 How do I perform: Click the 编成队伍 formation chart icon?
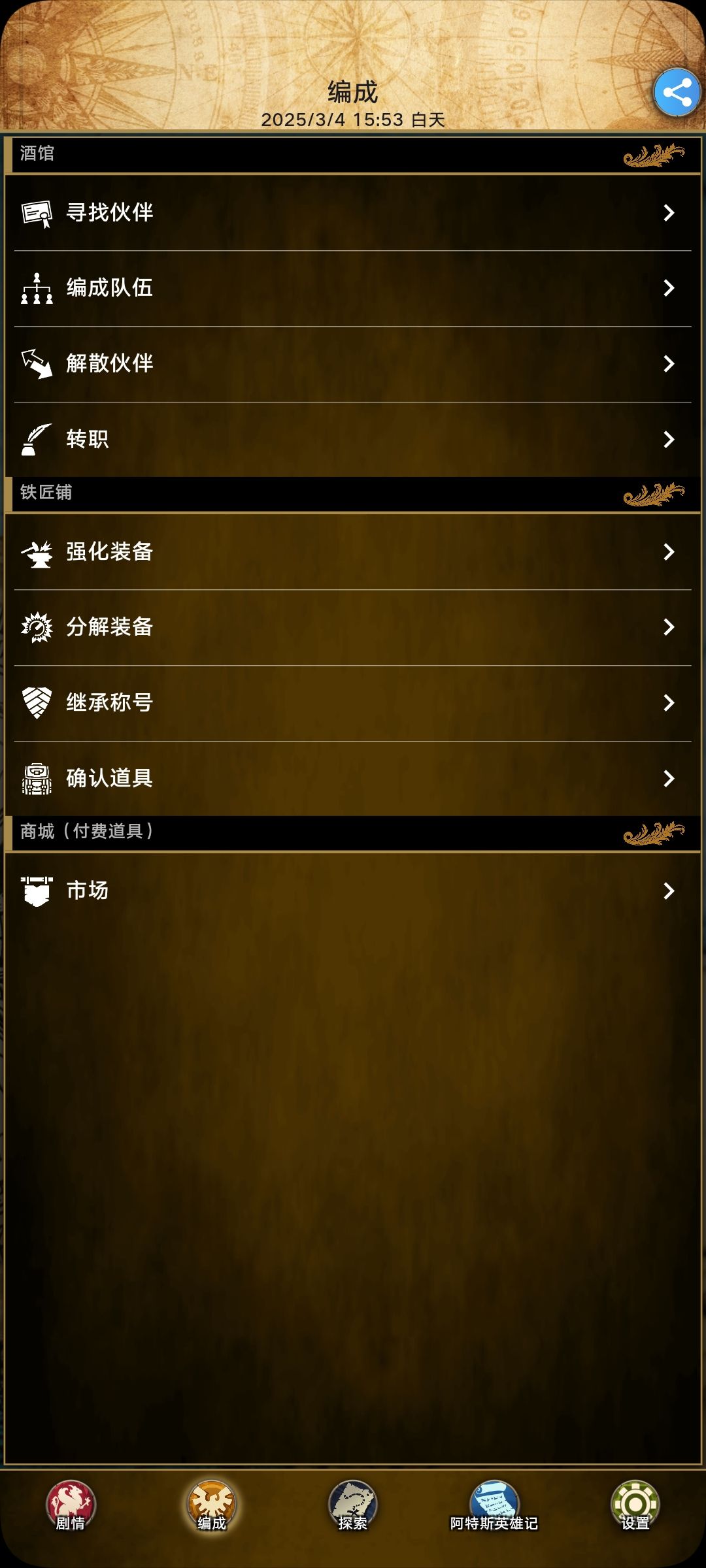pos(38,287)
